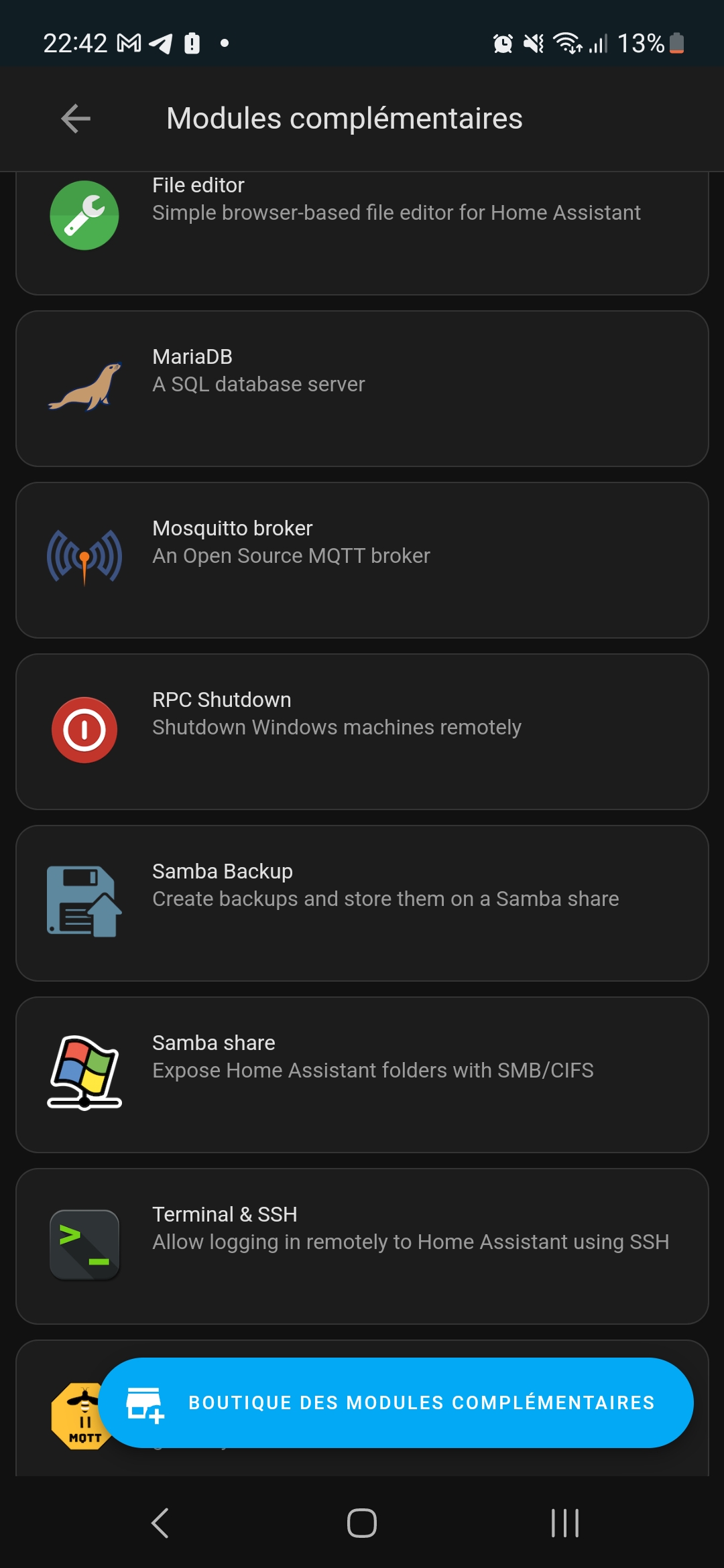
Task: Open the RPC Shutdown add-on
Action: [x=362, y=732]
